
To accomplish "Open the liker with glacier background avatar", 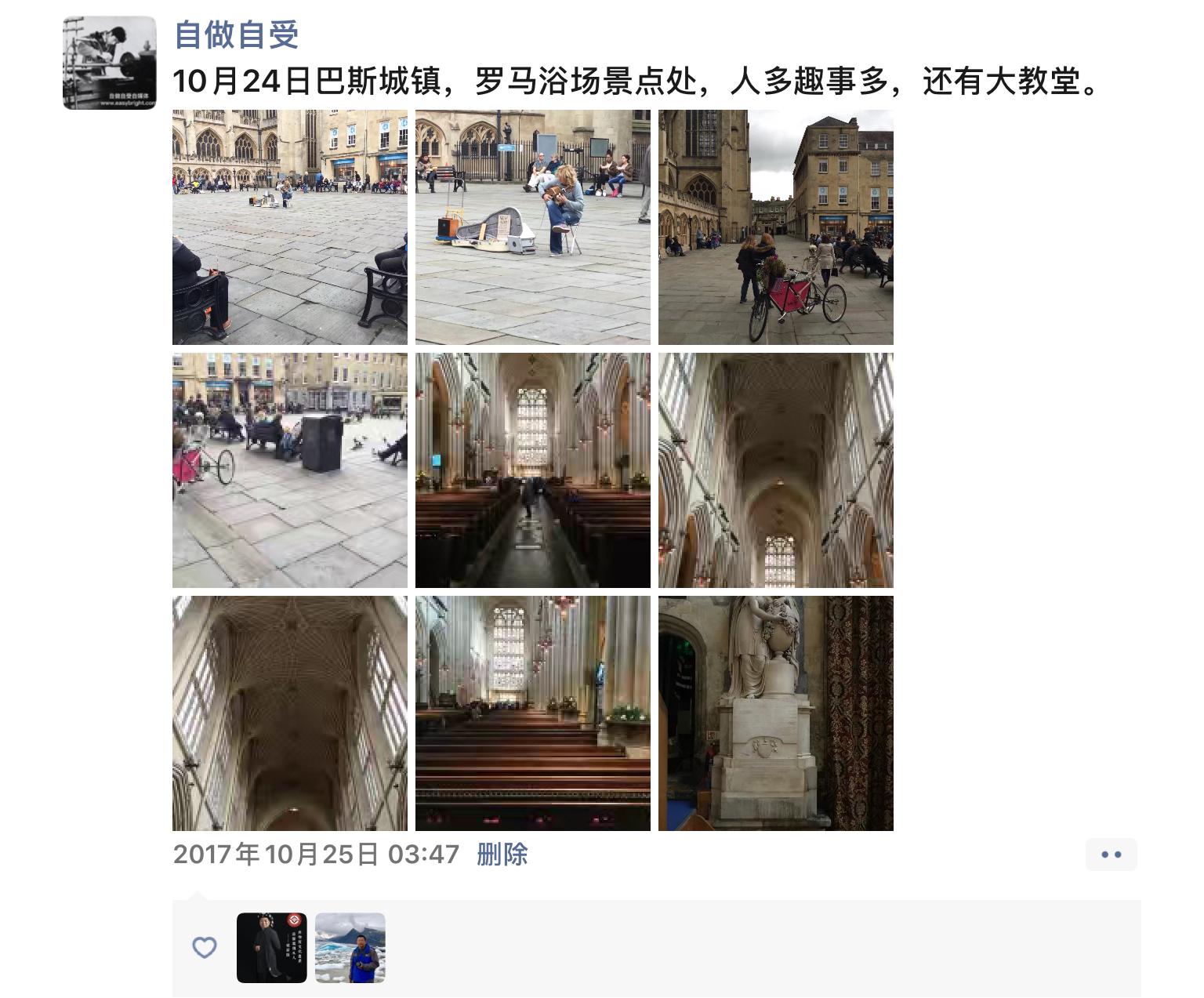I will point(350,947).
